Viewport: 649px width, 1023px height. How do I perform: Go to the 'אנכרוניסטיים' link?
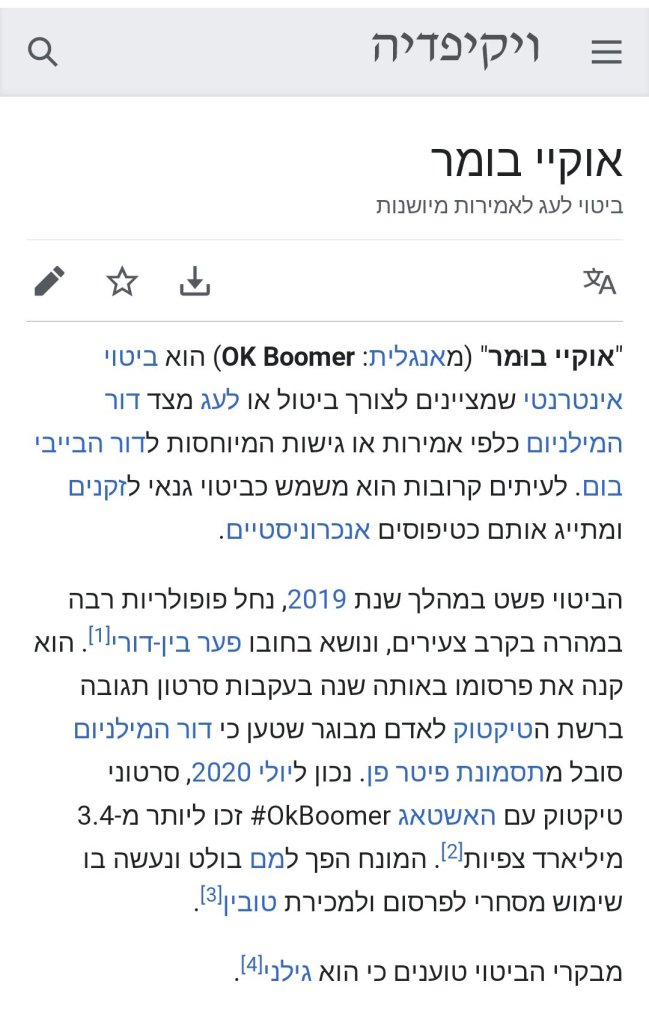pos(295,530)
